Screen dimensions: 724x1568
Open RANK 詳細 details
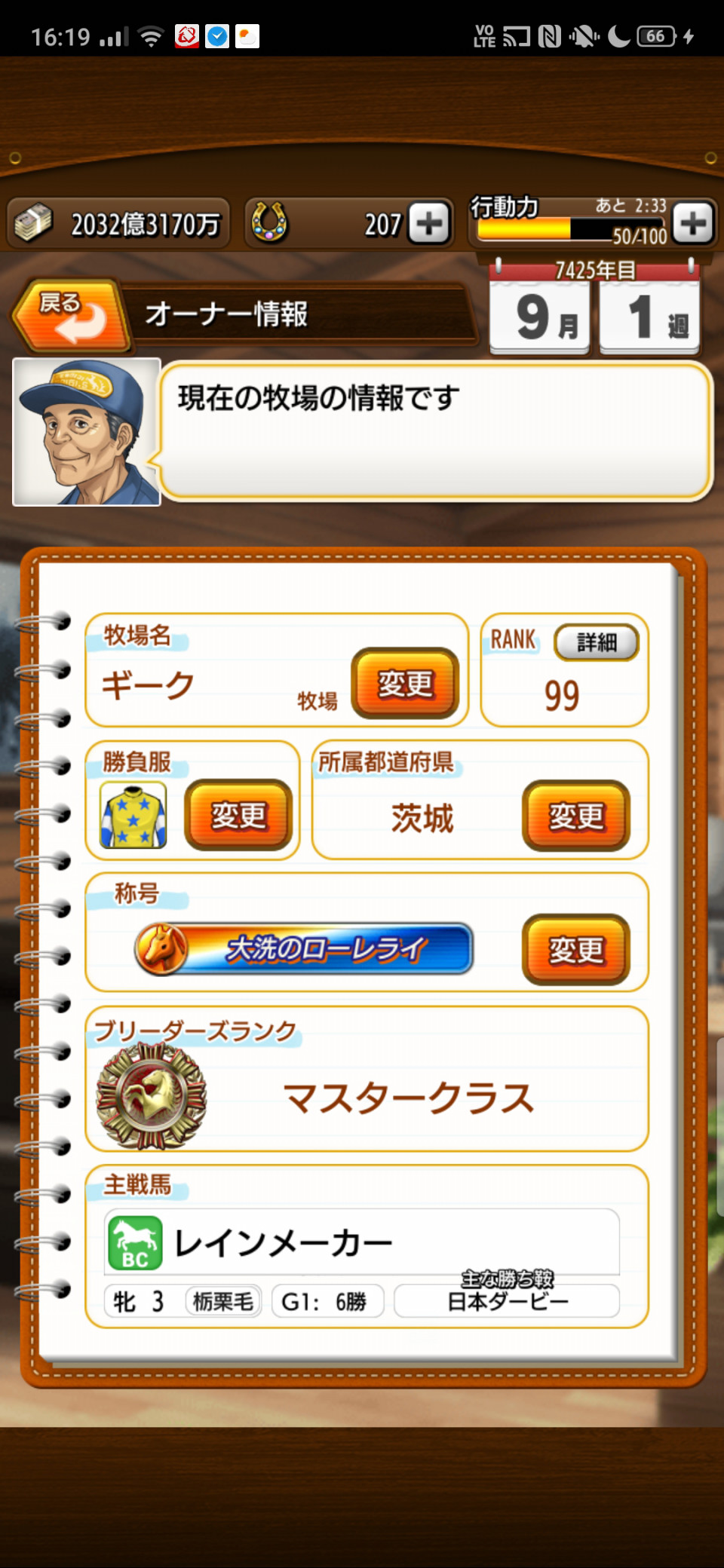coord(596,642)
